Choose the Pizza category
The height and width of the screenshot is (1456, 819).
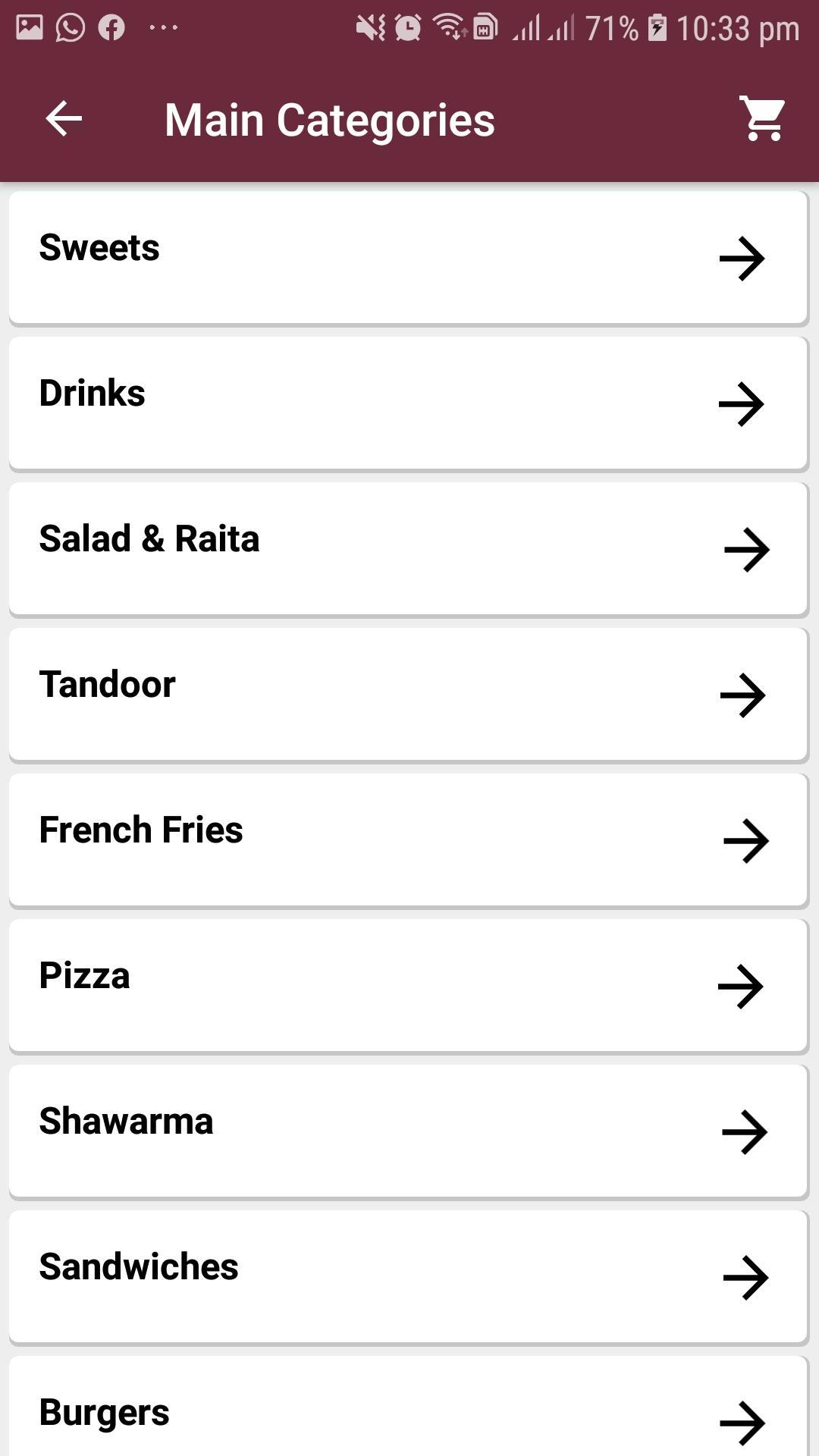(x=408, y=986)
